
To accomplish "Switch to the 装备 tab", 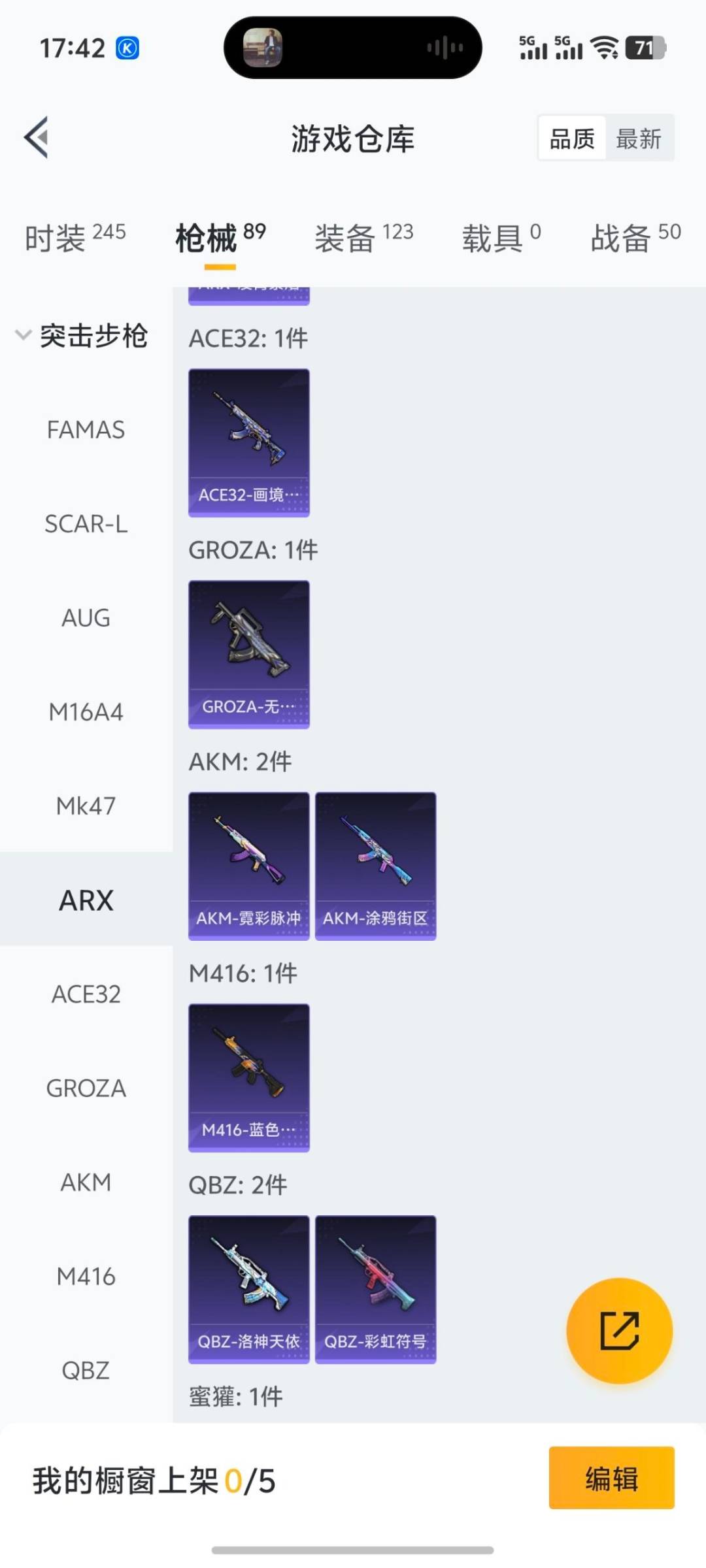I will (x=363, y=237).
